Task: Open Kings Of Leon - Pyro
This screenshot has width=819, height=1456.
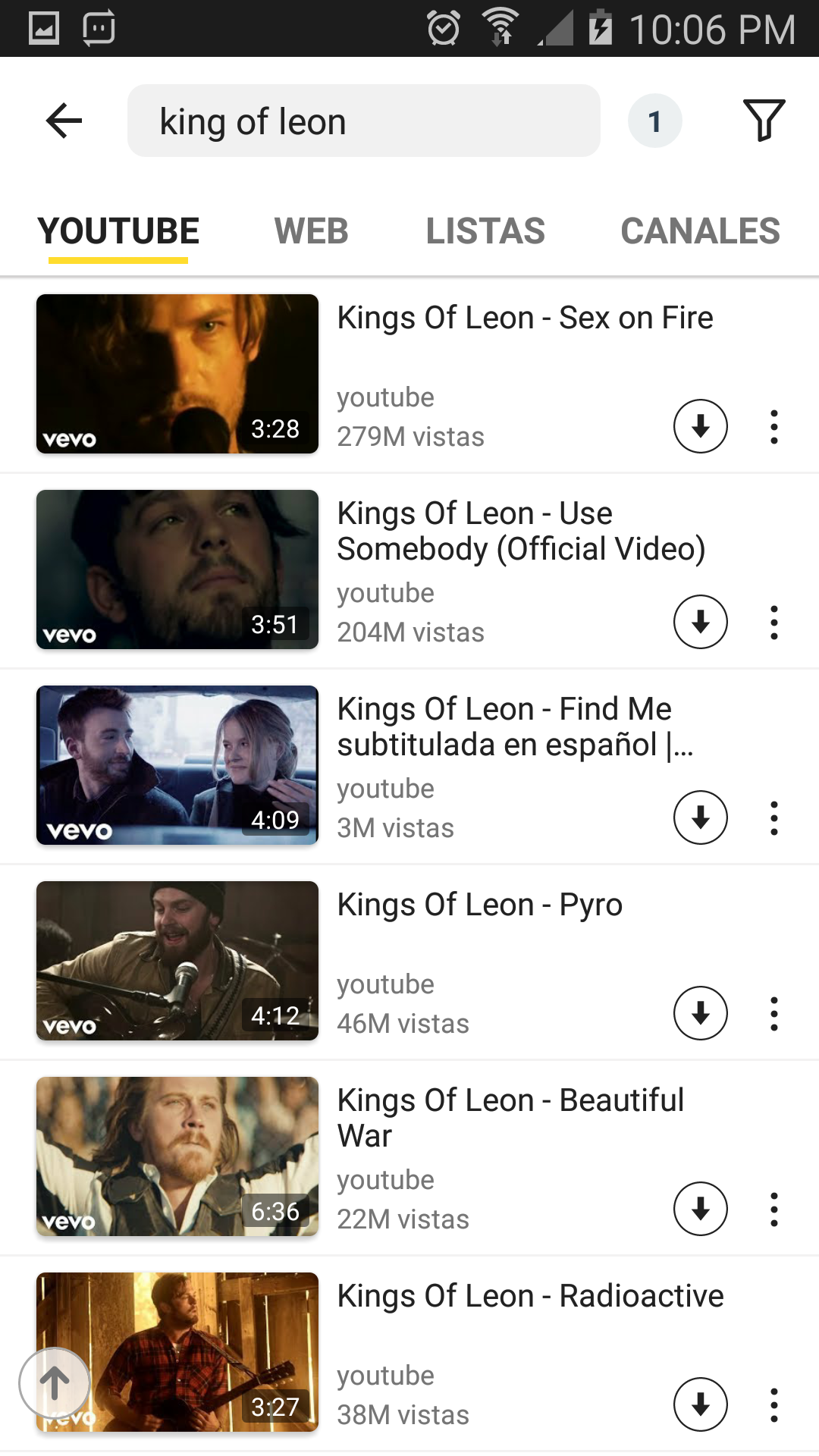Action: pyautogui.click(x=479, y=905)
